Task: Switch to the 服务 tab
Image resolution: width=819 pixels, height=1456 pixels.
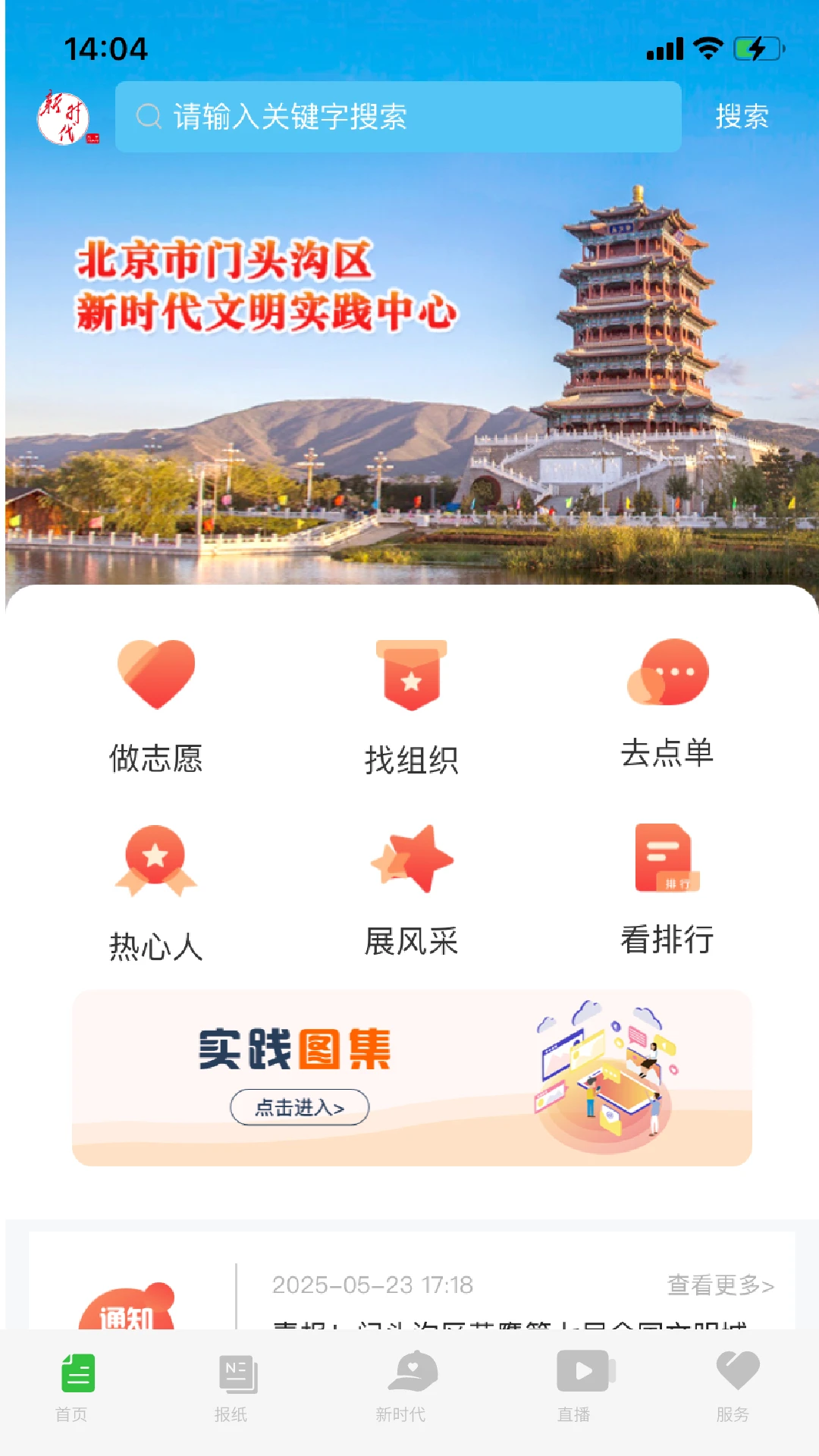Action: coord(733,1388)
